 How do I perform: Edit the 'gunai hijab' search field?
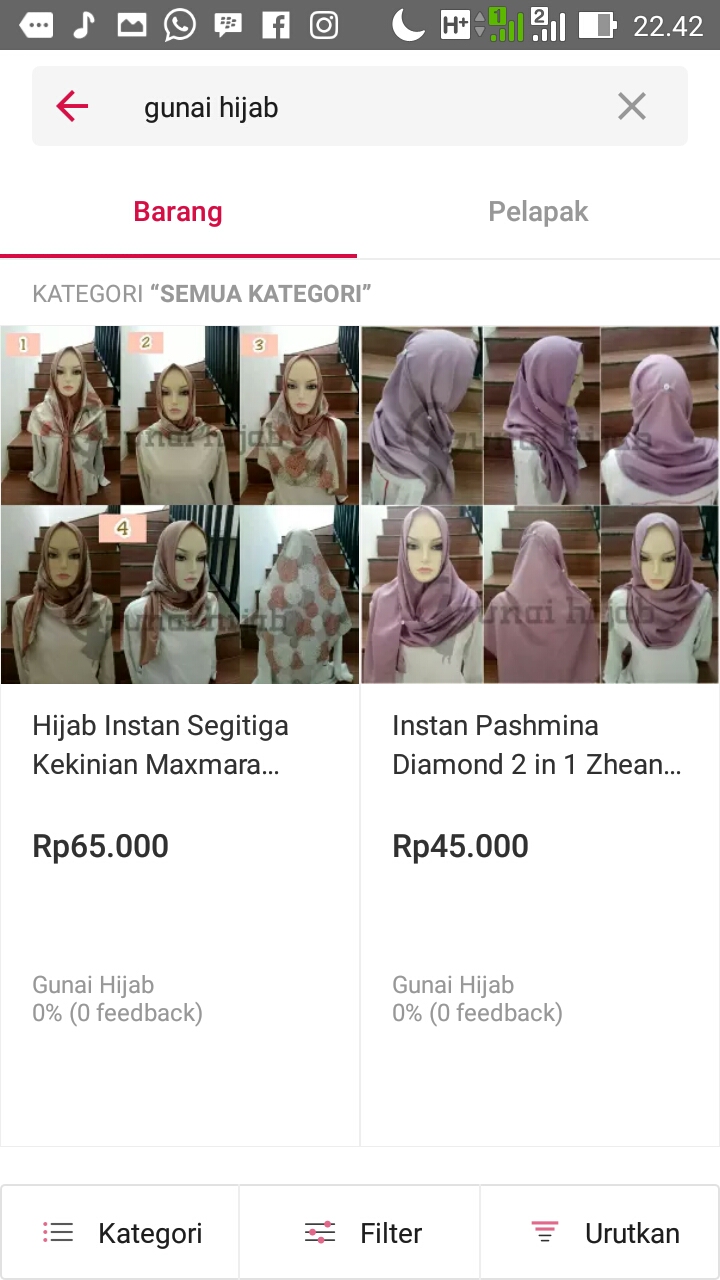(360, 106)
